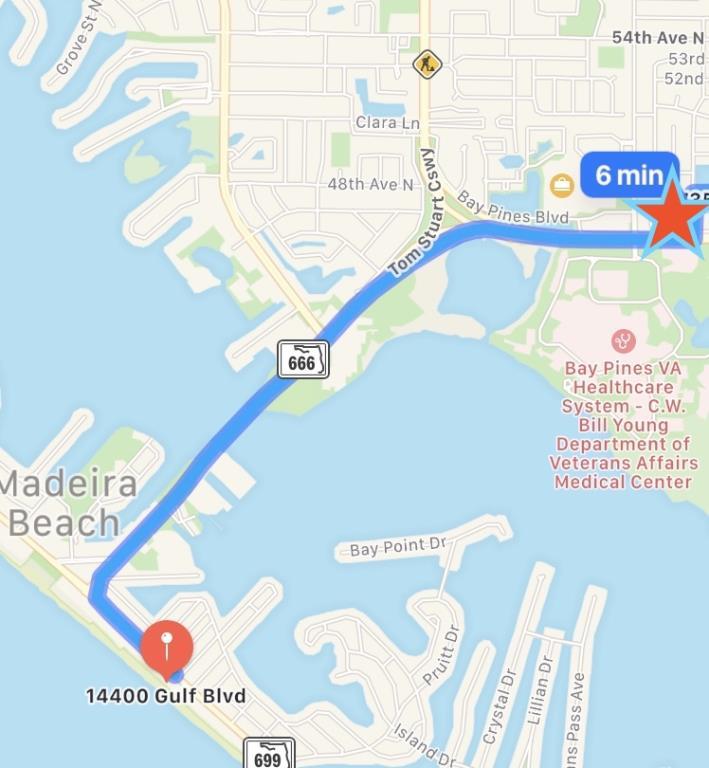Select the 6 min route label
The height and width of the screenshot is (768, 709).
[629, 176]
